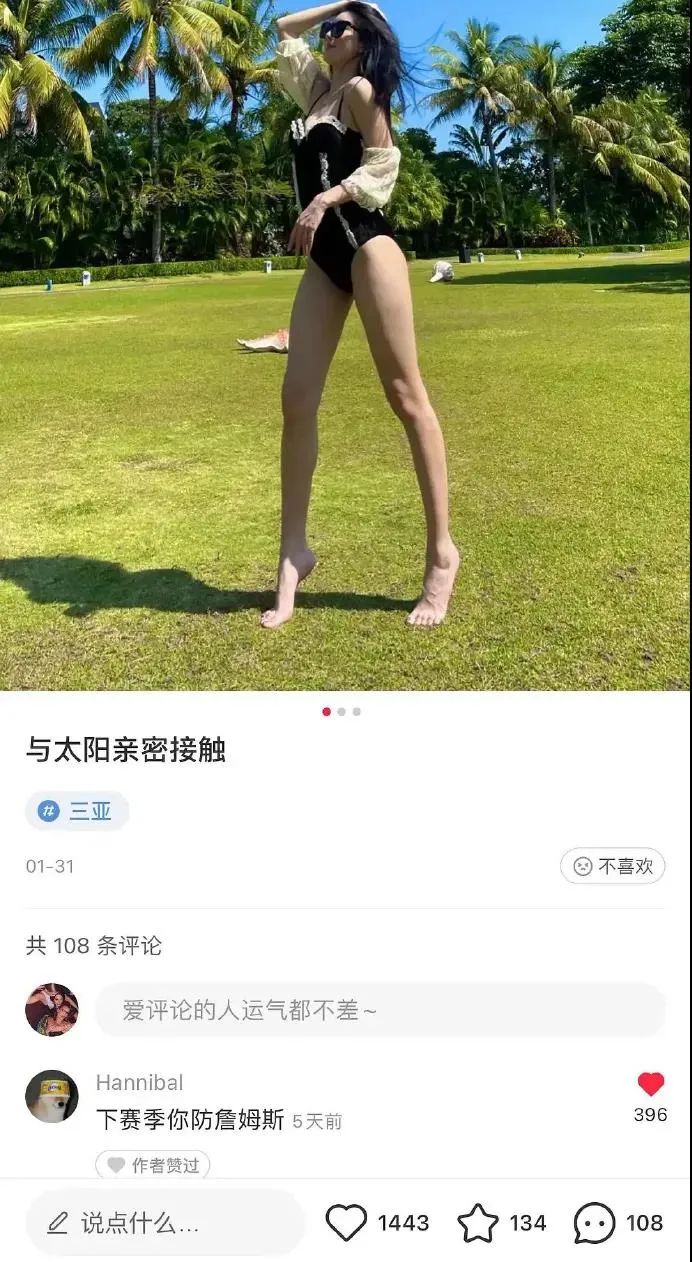Like Hannibal's comment
Image resolution: width=692 pixels, height=1262 pixels.
pyautogui.click(x=650, y=1084)
